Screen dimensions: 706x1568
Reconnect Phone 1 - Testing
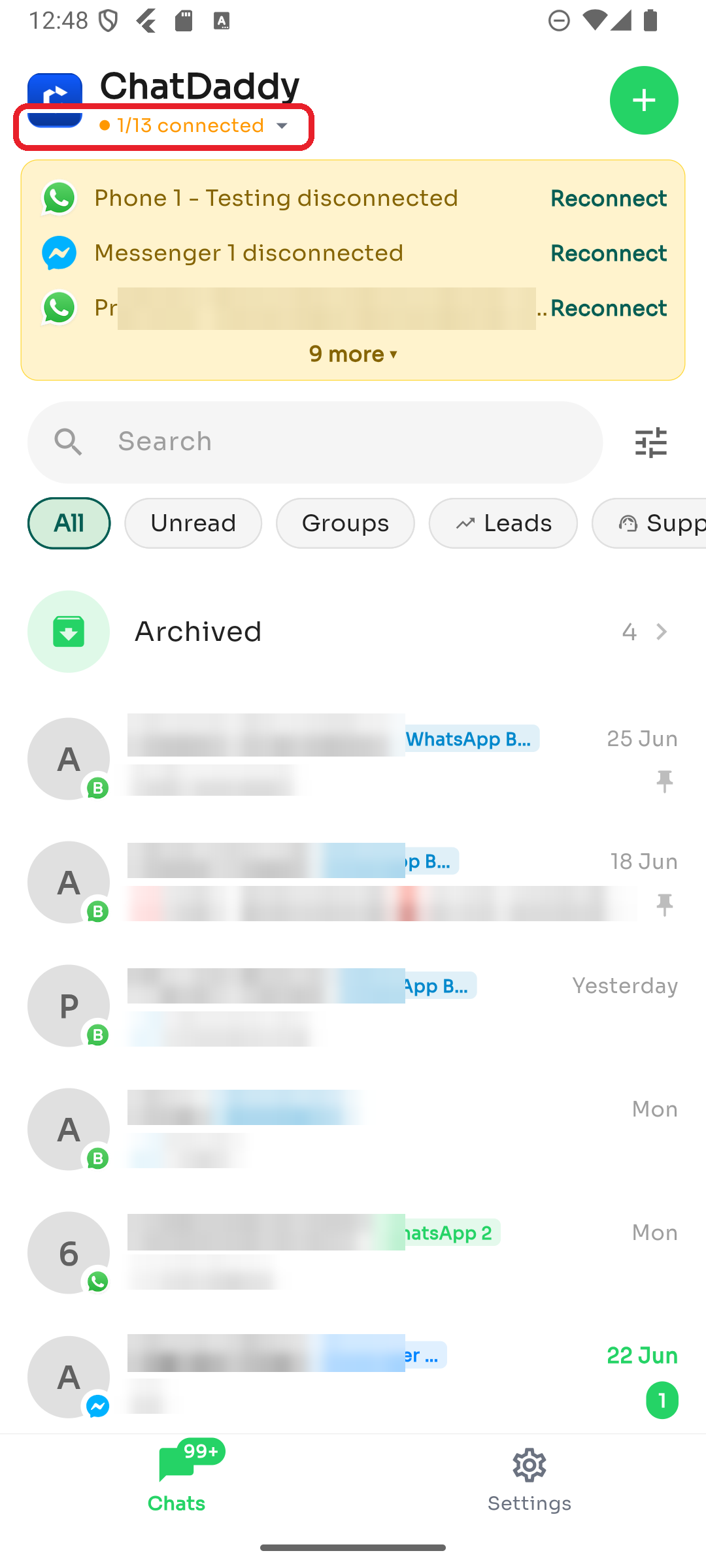608,198
